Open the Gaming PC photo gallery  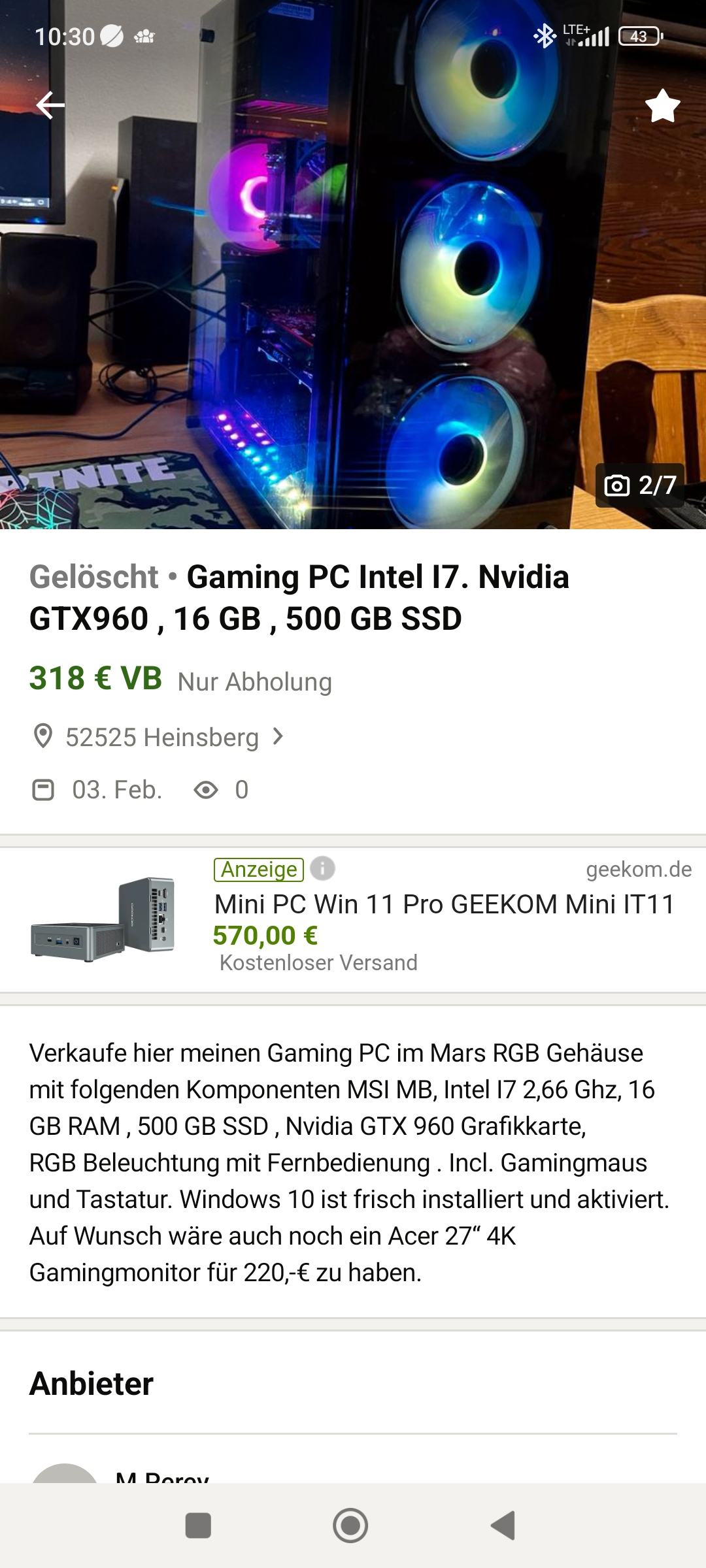click(353, 265)
